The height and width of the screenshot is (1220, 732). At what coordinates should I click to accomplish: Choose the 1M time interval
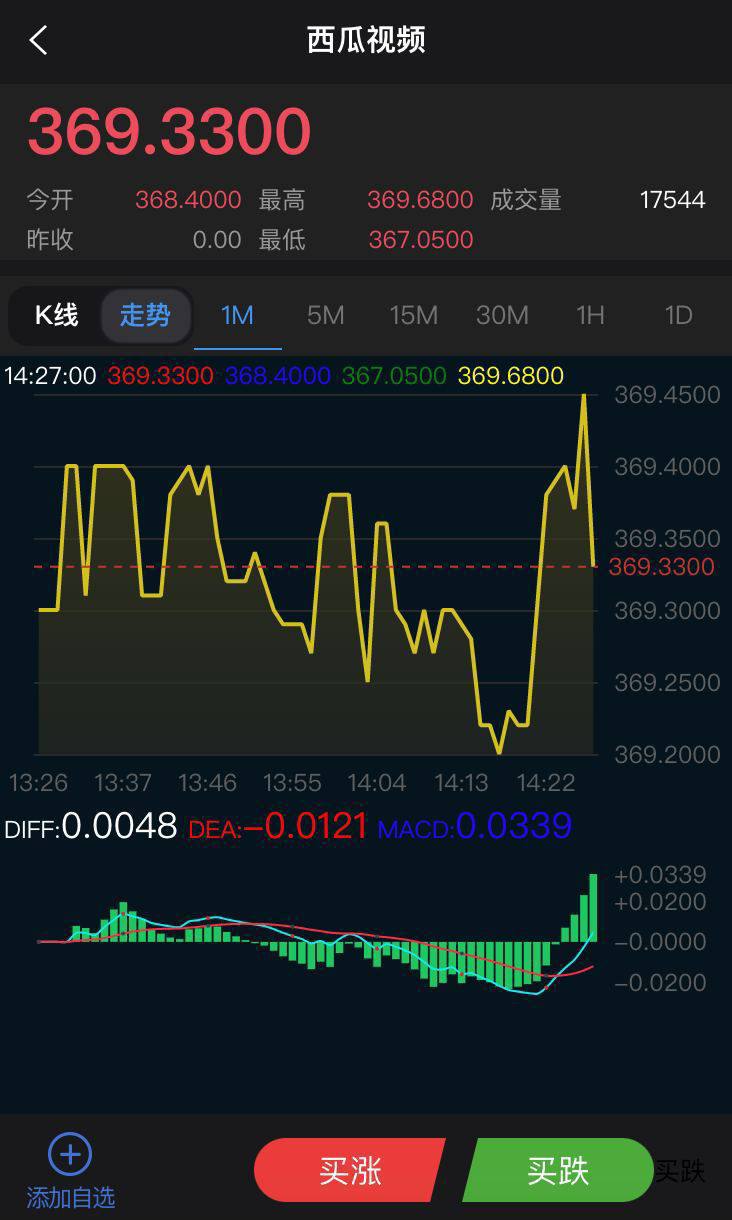tap(237, 316)
